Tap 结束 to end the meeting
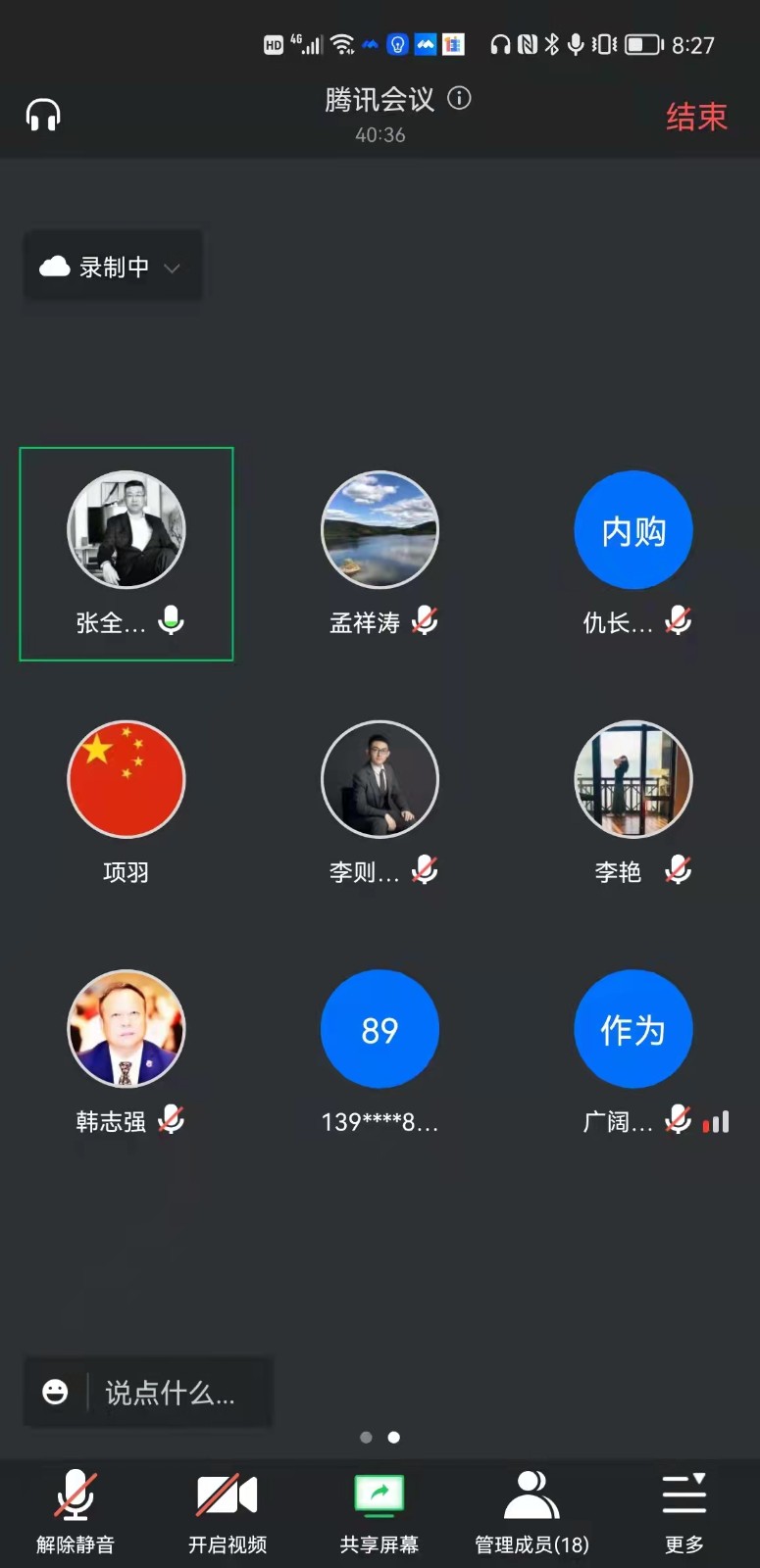The image size is (760, 1568). [x=696, y=118]
